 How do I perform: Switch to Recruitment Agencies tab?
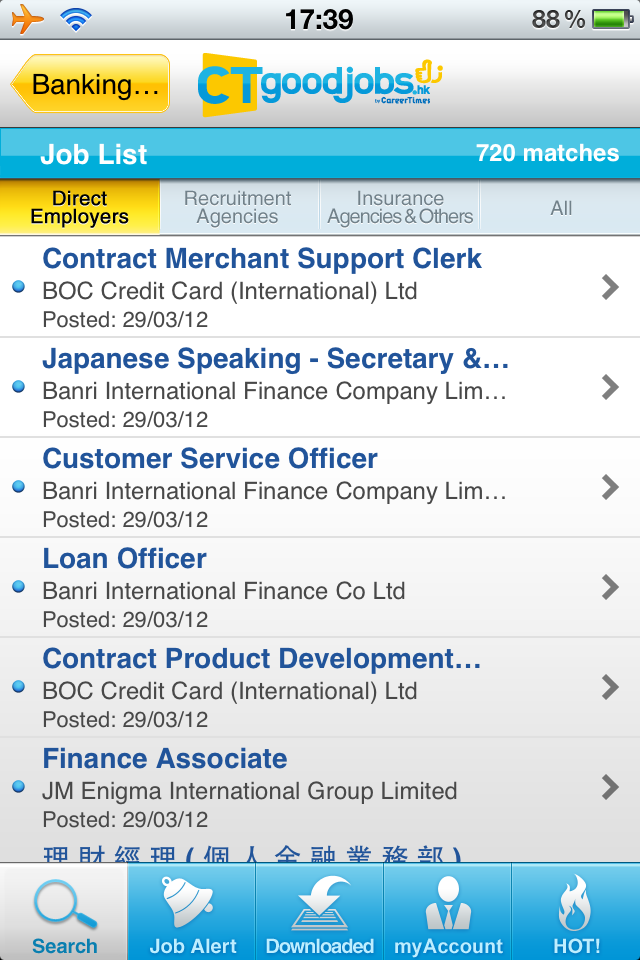[x=238, y=208]
